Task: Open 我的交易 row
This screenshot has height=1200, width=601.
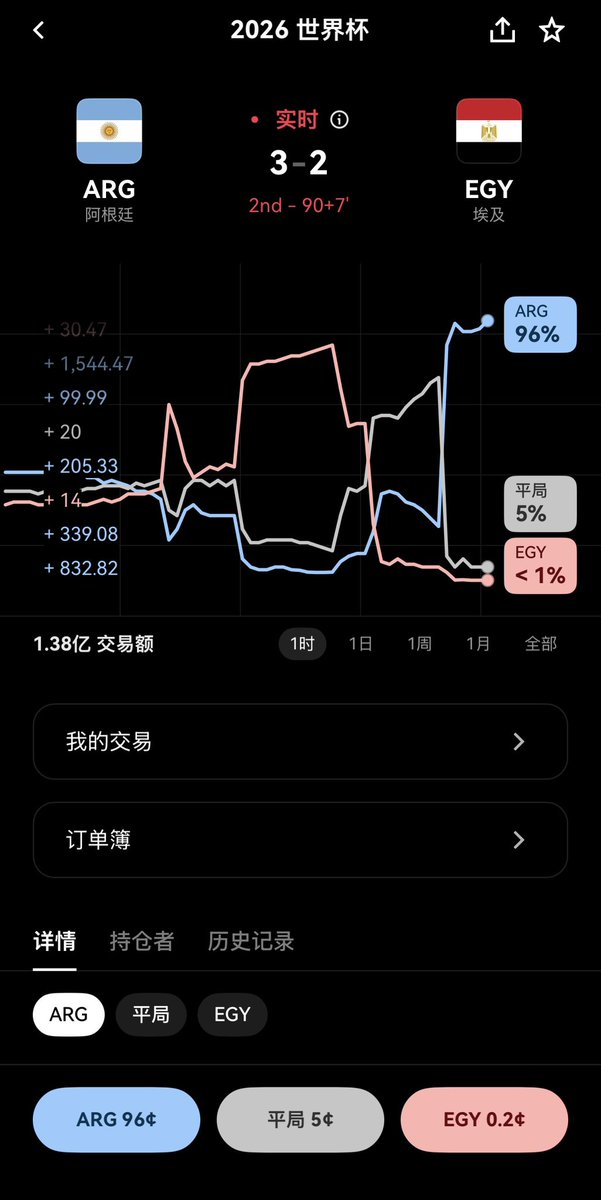Action: [x=300, y=741]
